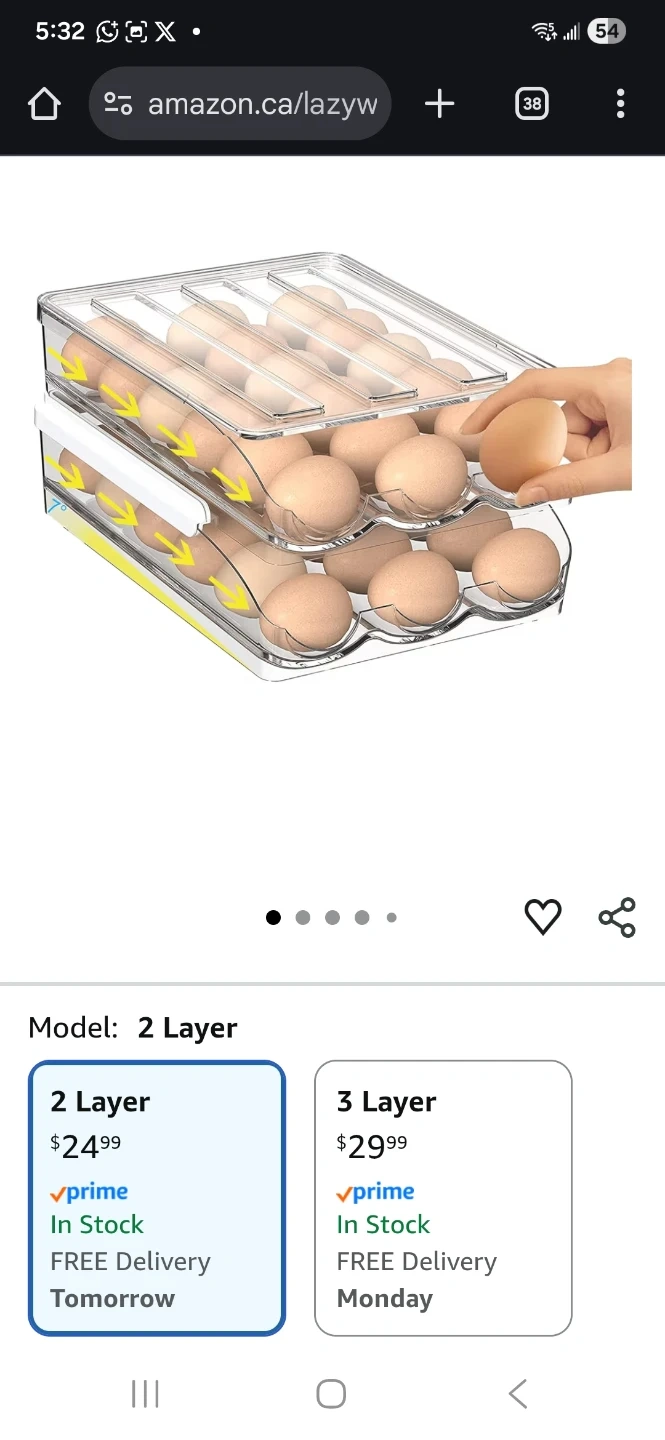The width and height of the screenshot is (665, 1440).
Task: Share this egg holder product
Action: tap(617, 917)
